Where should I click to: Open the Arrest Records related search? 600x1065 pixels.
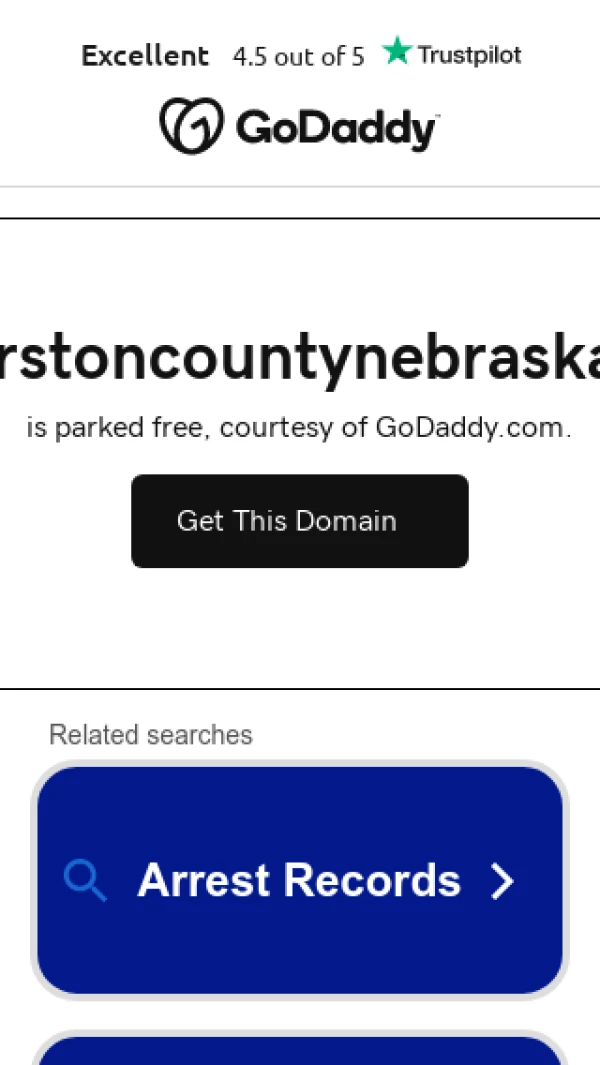click(x=300, y=880)
